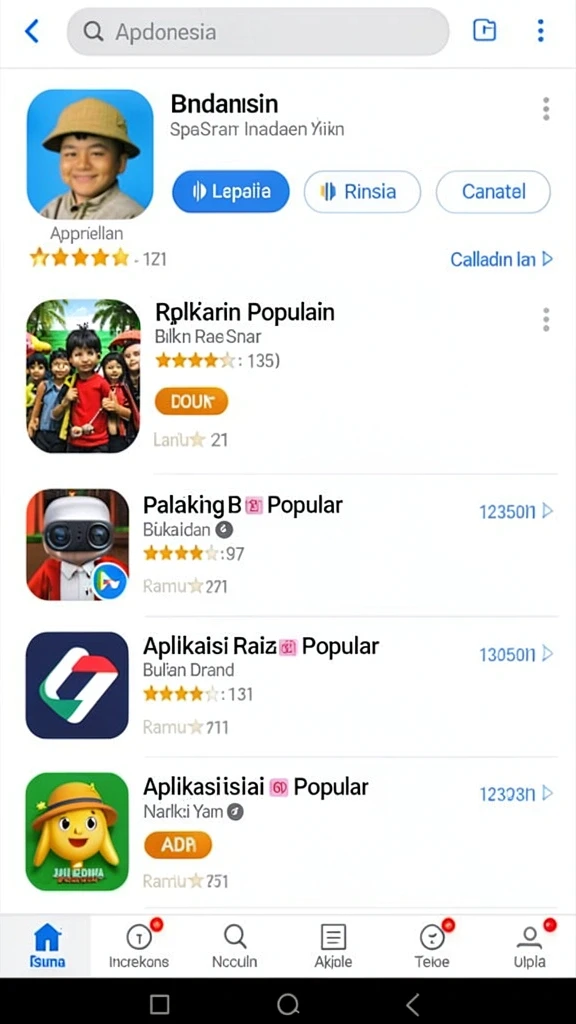This screenshot has width=576, height=1024.
Task: Open the Calladin lan link
Action: [x=502, y=259]
